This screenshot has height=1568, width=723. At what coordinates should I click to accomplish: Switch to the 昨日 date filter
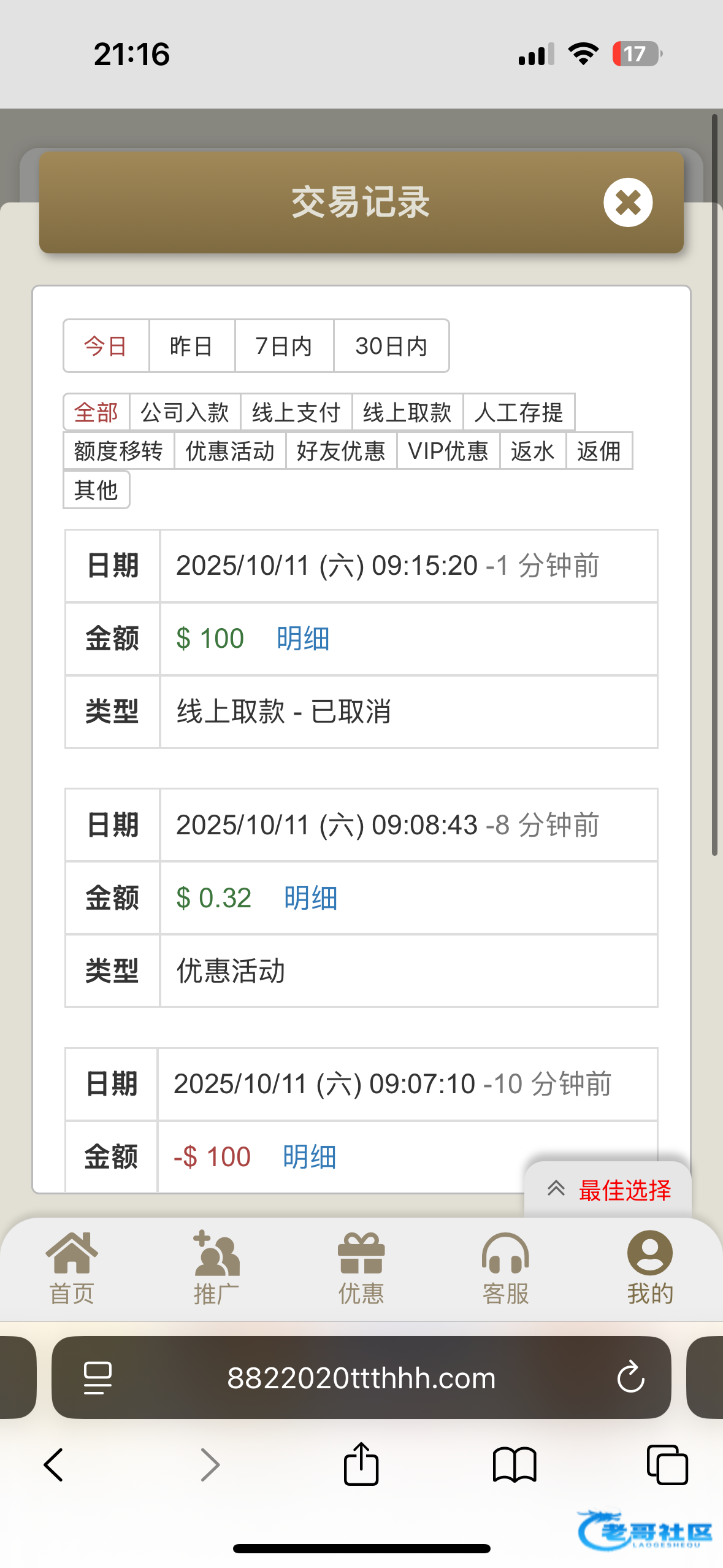coord(191,346)
